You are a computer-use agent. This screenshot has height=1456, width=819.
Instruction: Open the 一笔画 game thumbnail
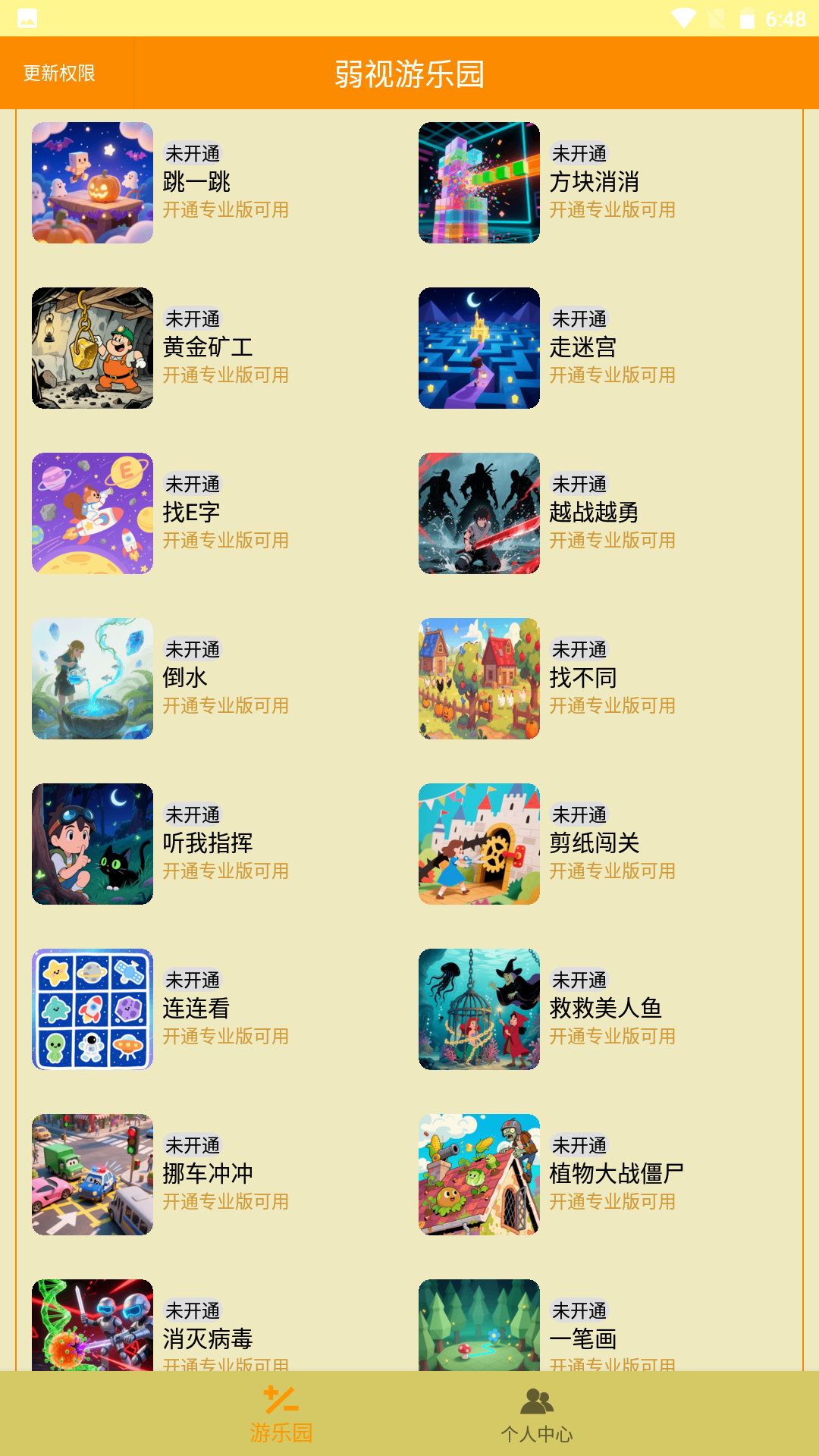[479, 1335]
